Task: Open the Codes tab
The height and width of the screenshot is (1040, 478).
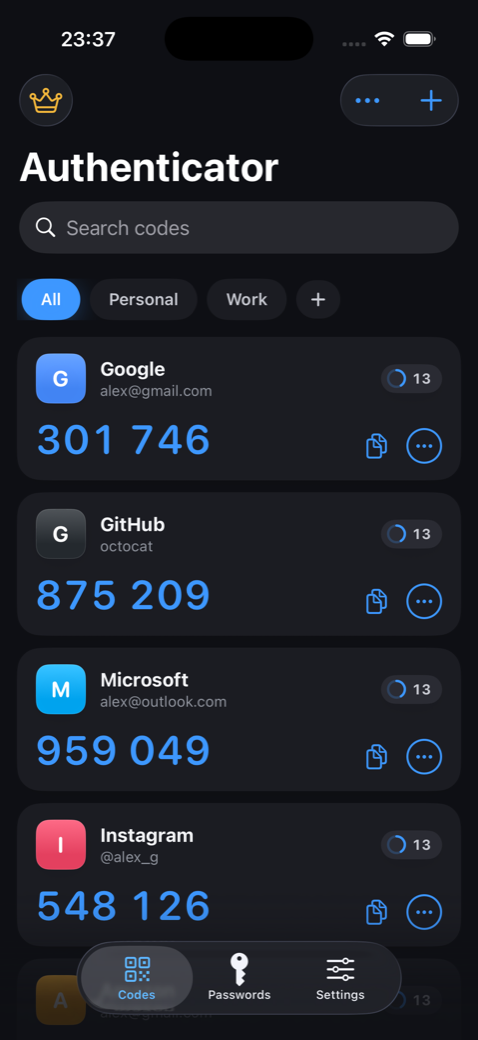Action: tap(137, 978)
